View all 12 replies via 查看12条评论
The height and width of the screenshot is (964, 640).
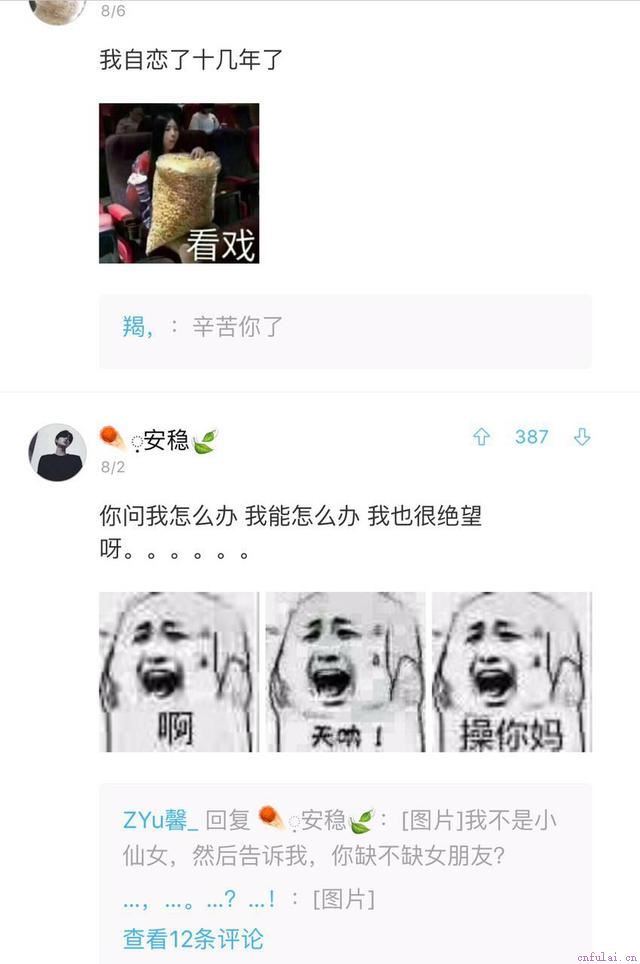pyautogui.click(x=193, y=939)
